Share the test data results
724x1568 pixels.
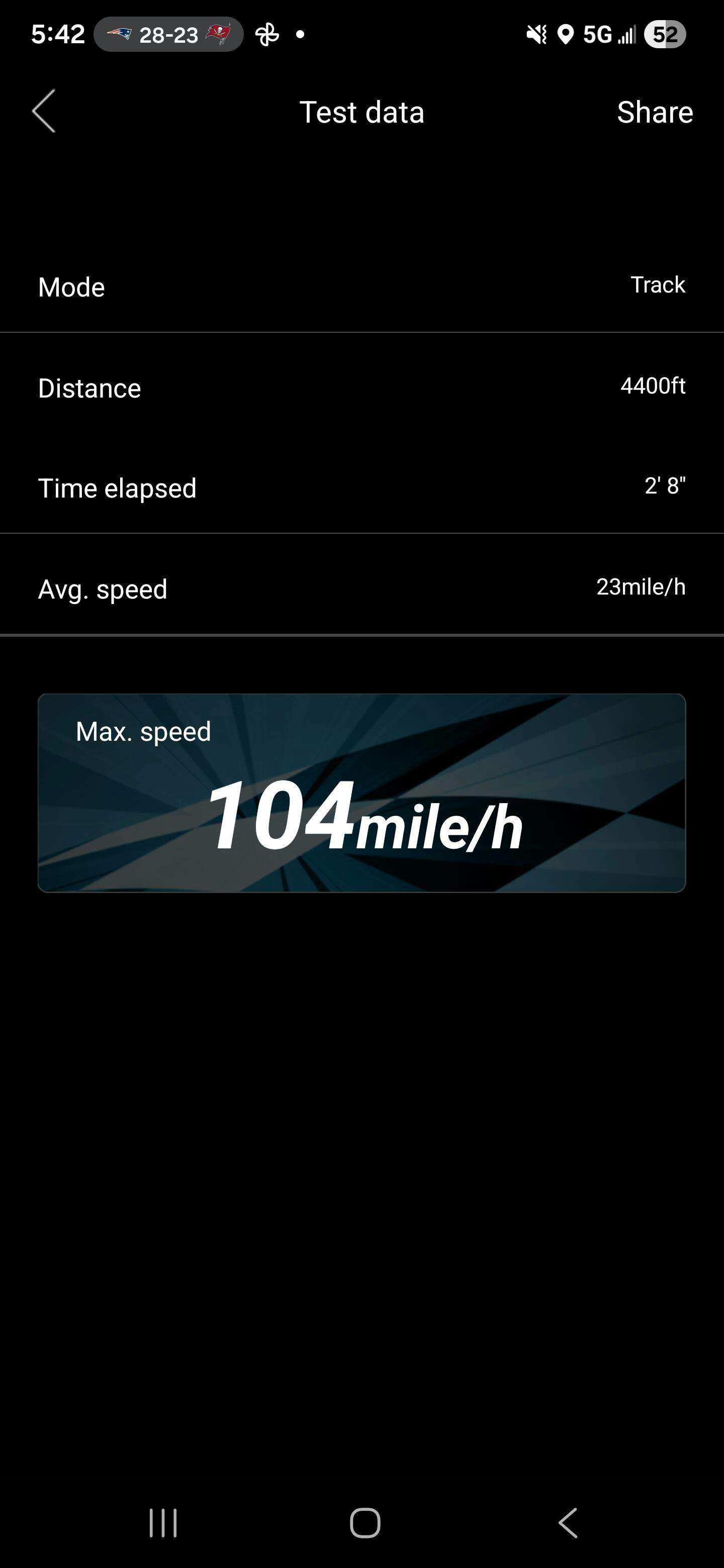(655, 112)
